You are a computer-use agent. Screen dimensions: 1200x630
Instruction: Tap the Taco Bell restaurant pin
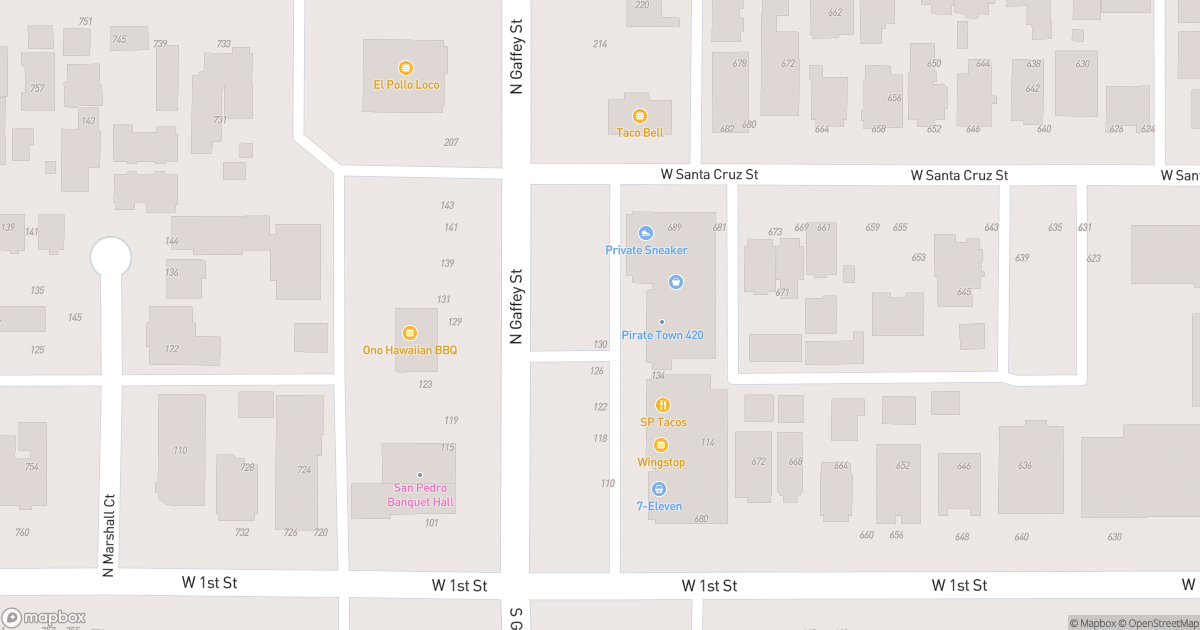point(640,116)
